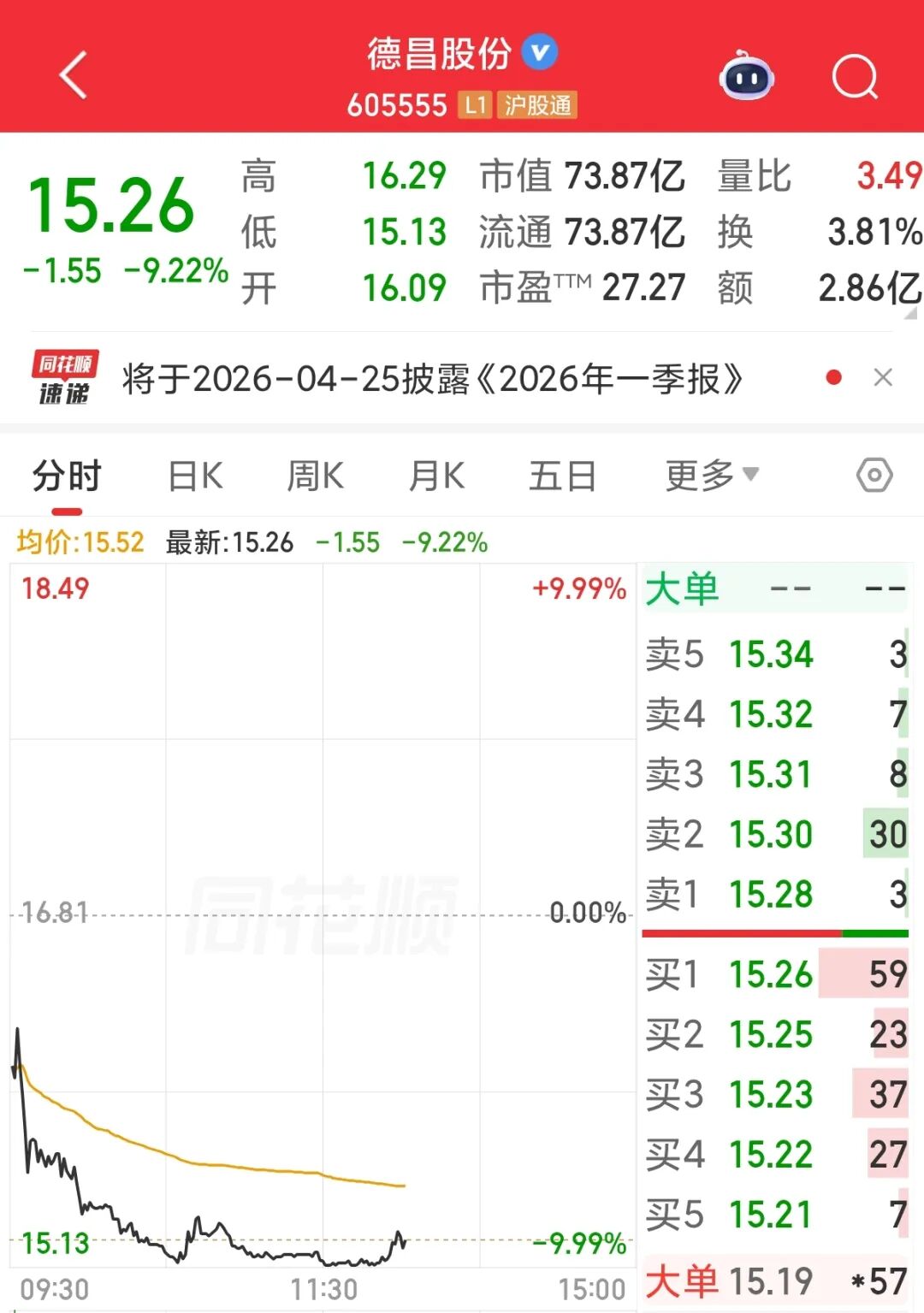Dismiss the 同花顺速递 notice banner
The height and width of the screenshot is (1313, 924).
point(883,377)
